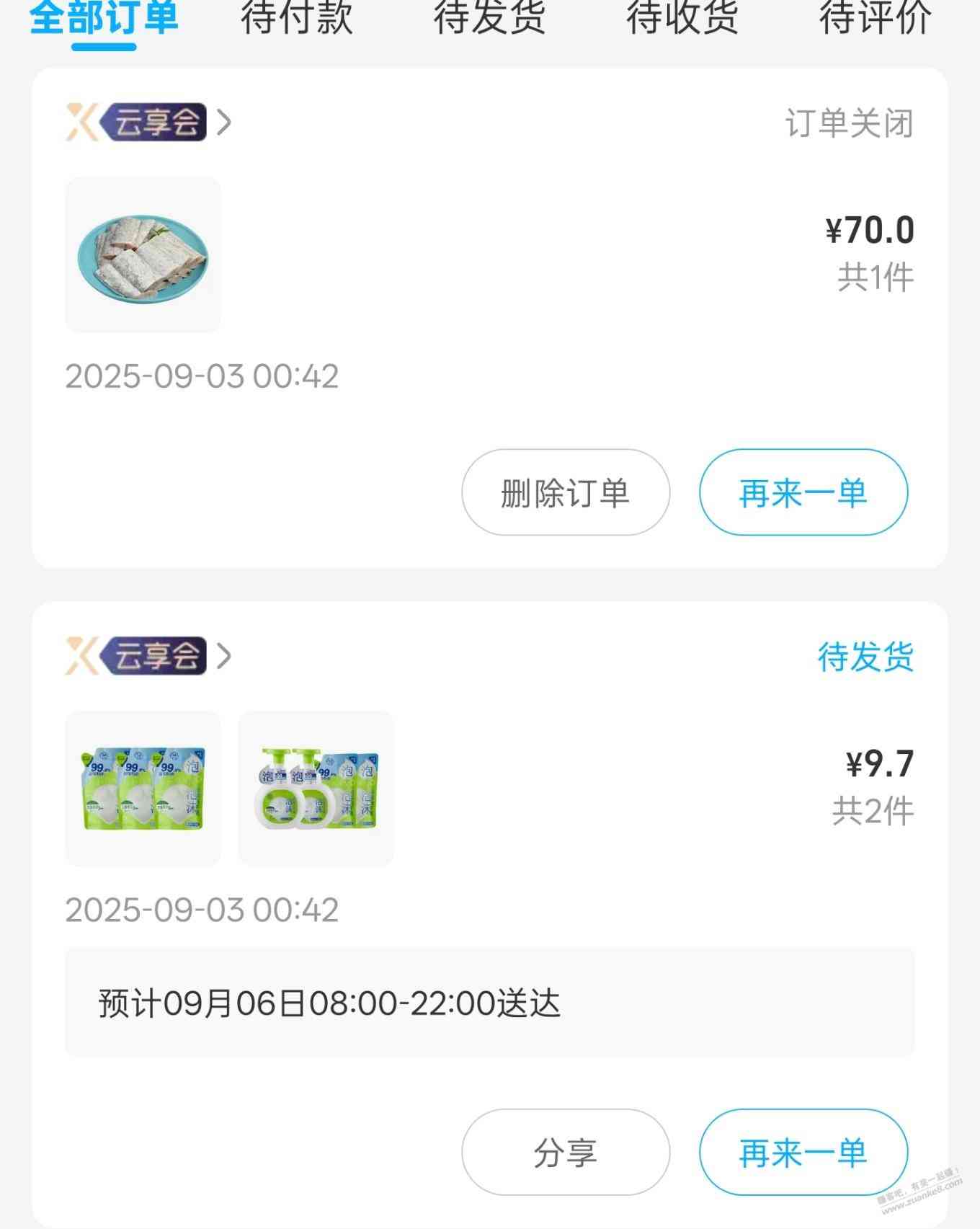
Task: Select the 待评价 tab
Action: [x=875, y=17]
